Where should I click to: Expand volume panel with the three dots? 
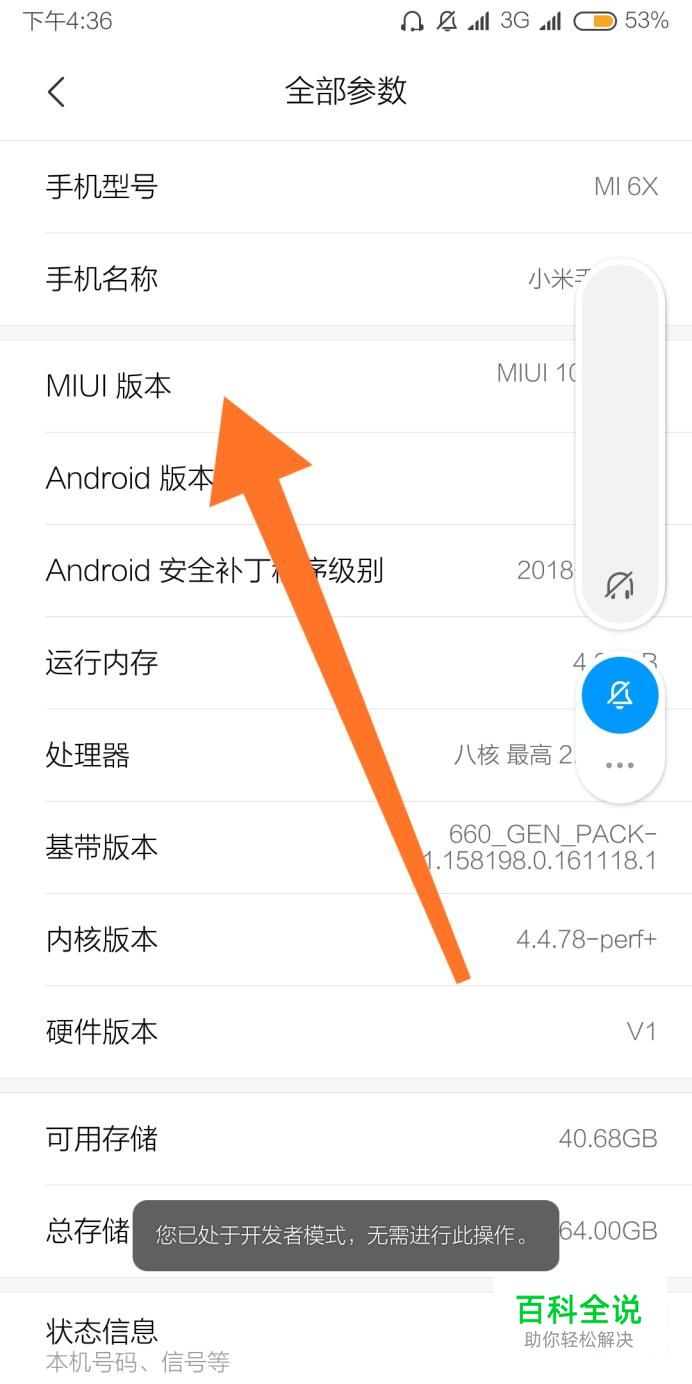620,765
